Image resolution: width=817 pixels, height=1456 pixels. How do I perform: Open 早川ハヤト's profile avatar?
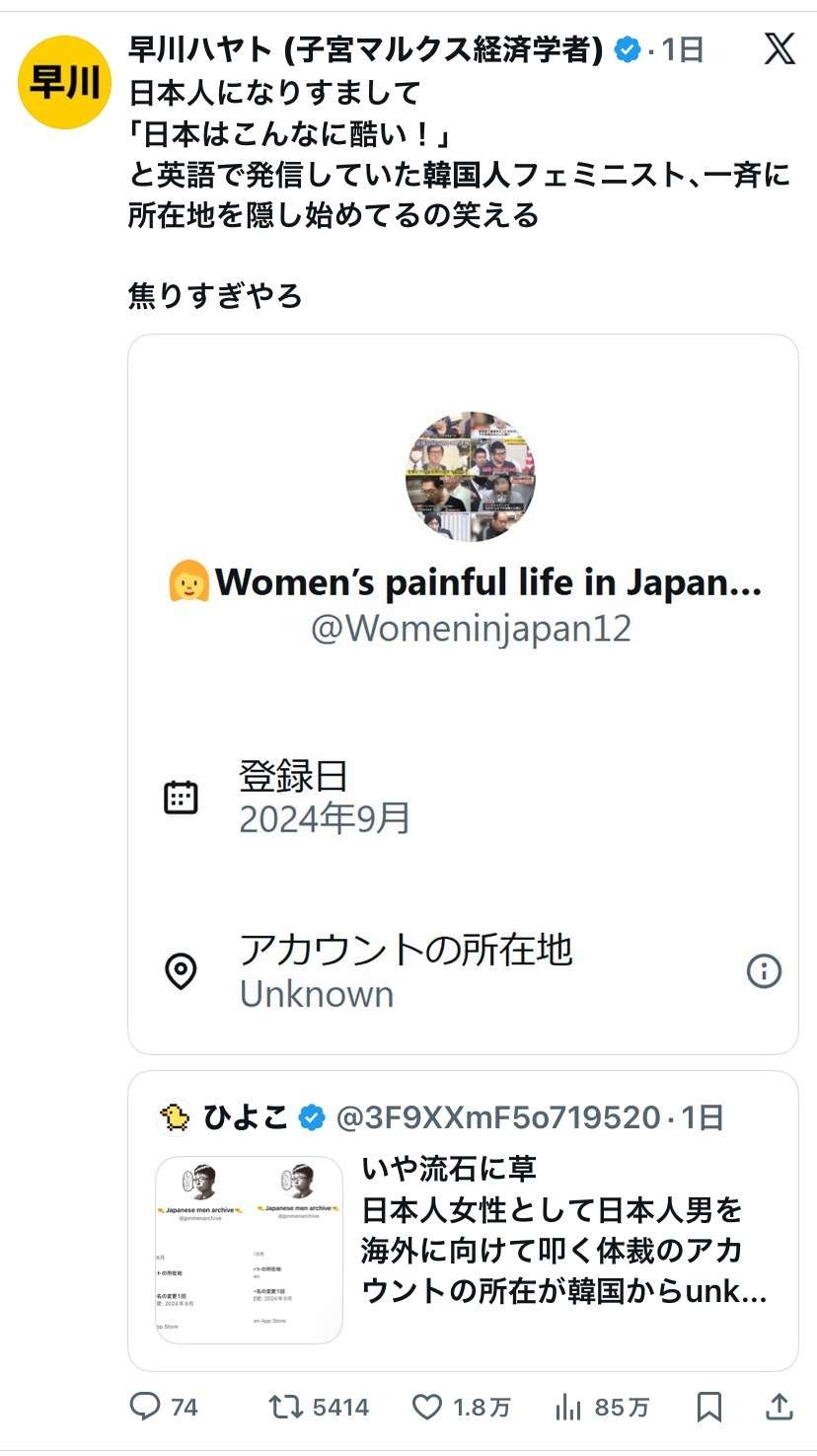tap(64, 83)
